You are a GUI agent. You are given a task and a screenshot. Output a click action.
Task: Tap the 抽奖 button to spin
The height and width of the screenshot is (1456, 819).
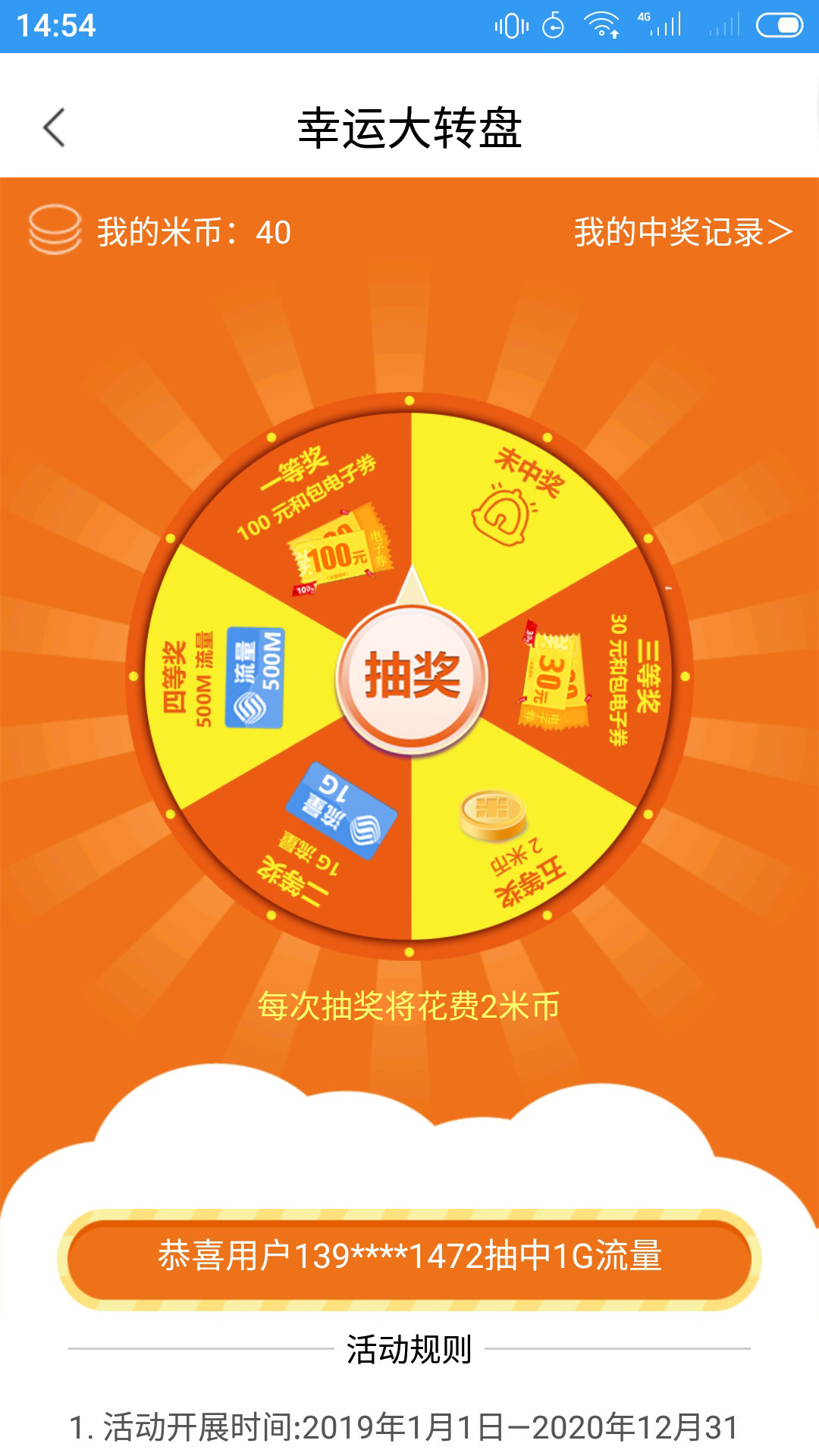pos(412,676)
